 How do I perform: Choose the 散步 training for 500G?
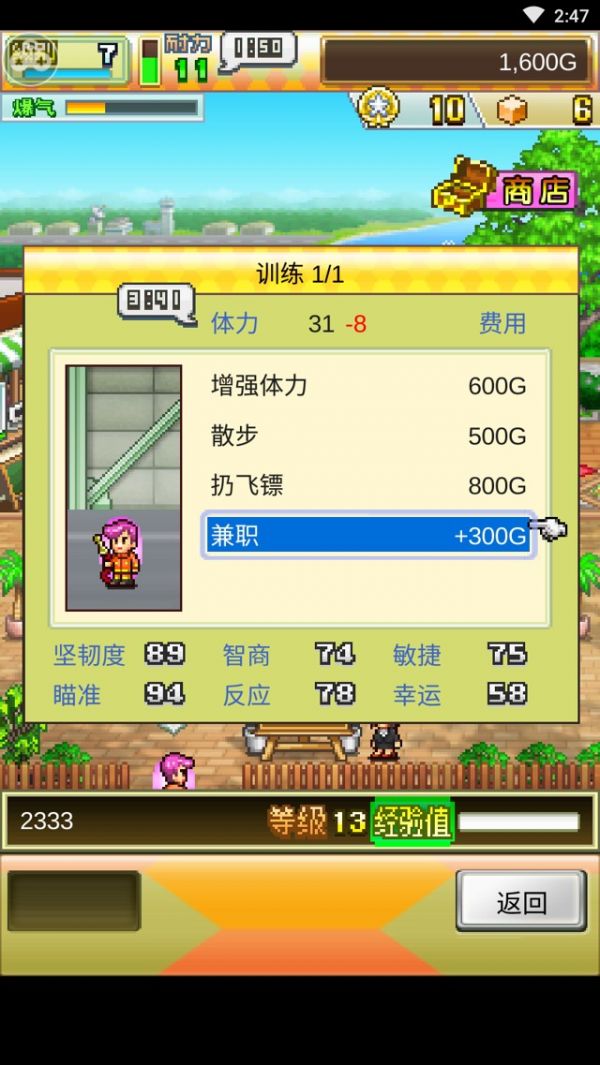click(366, 436)
